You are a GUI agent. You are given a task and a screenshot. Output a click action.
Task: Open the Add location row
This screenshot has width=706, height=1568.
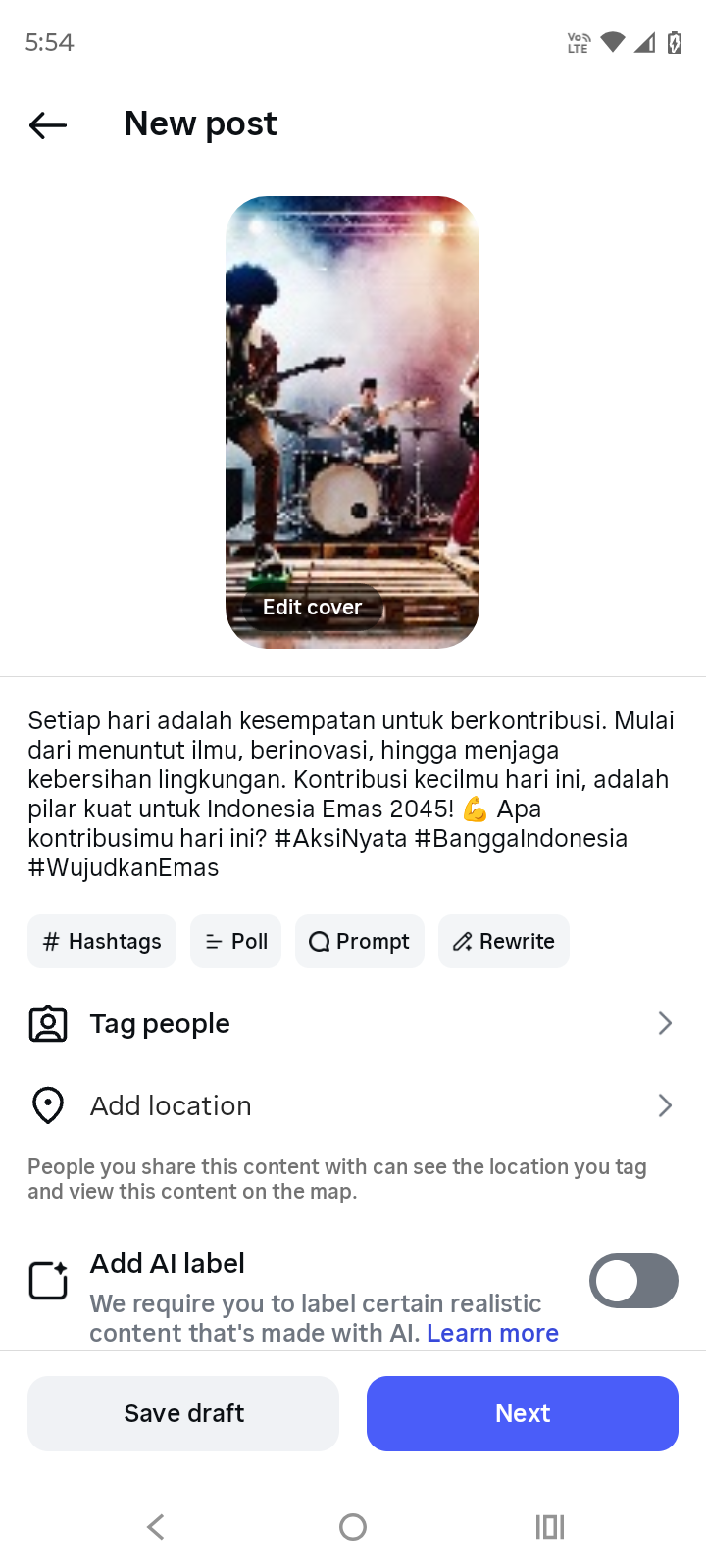coord(353,1106)
